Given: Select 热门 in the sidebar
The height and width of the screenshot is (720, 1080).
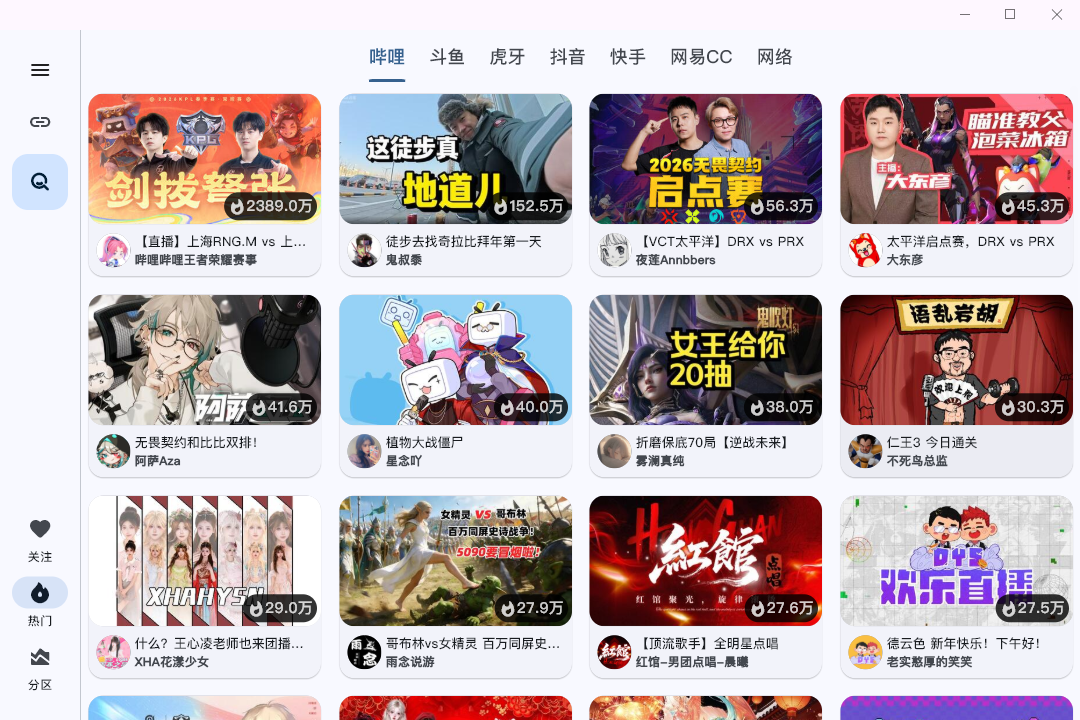Looking at the screenshot, I should pos(40,602).
